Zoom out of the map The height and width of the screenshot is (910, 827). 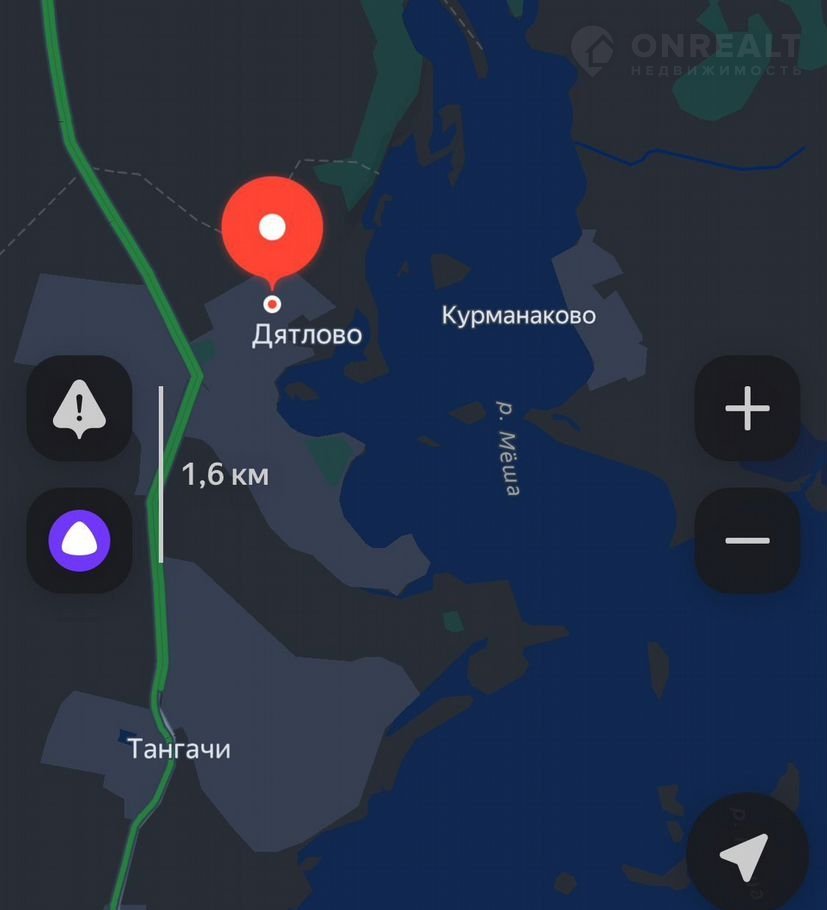(x=747, y=541)
